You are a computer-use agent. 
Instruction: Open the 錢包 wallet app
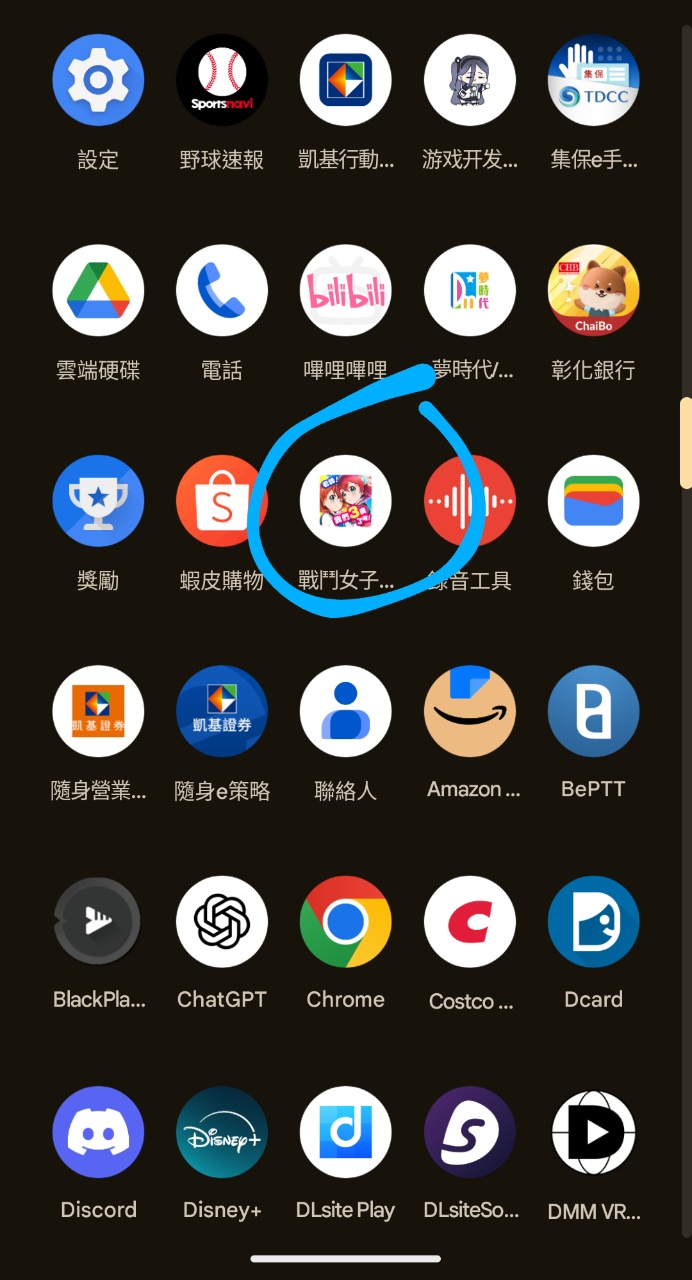coord(593,501)
